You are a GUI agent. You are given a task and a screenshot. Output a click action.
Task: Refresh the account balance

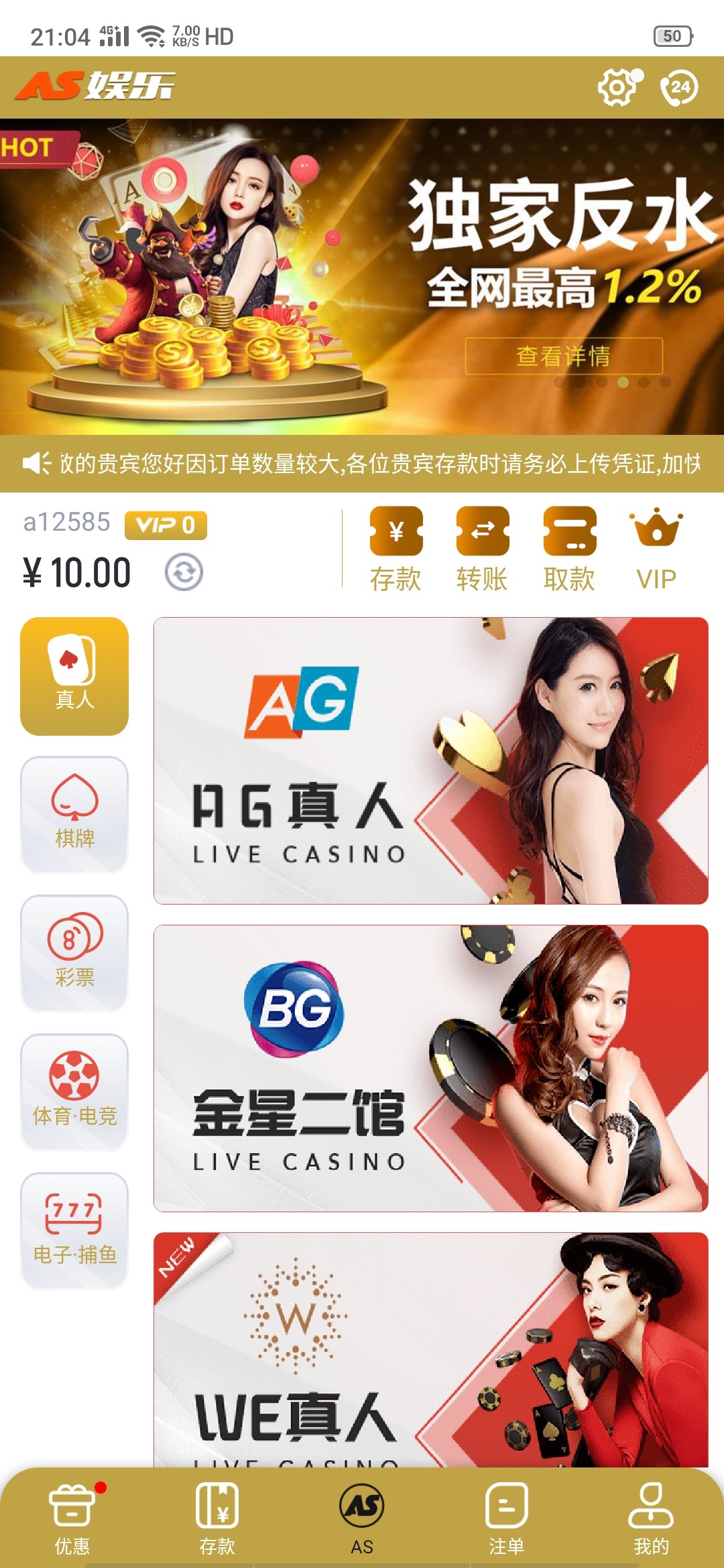tap(184, 572)
